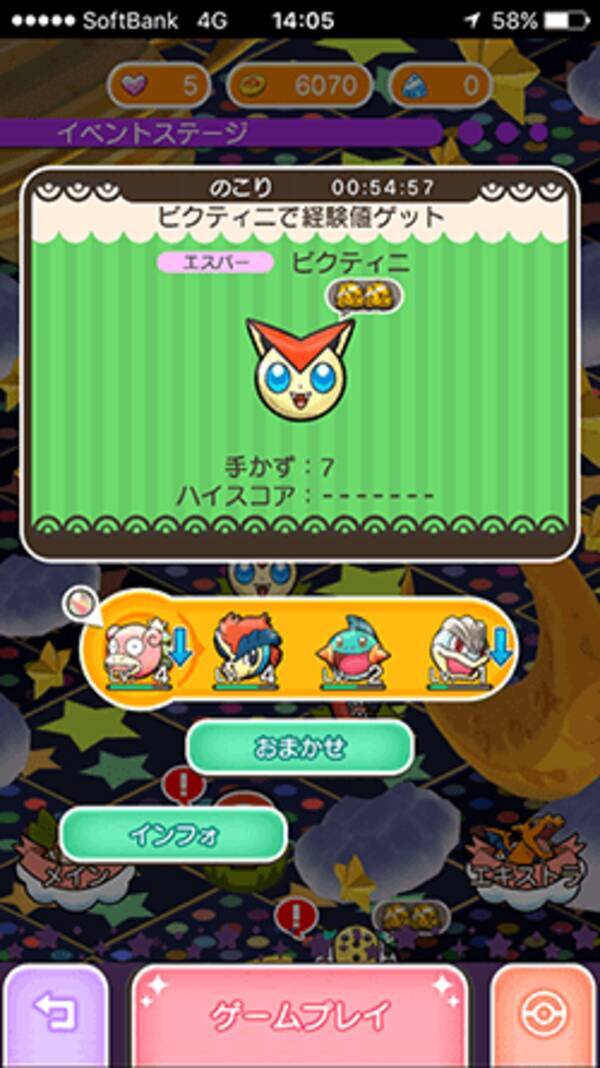
Task: Open the hearts counter at top
Action: 160,86
